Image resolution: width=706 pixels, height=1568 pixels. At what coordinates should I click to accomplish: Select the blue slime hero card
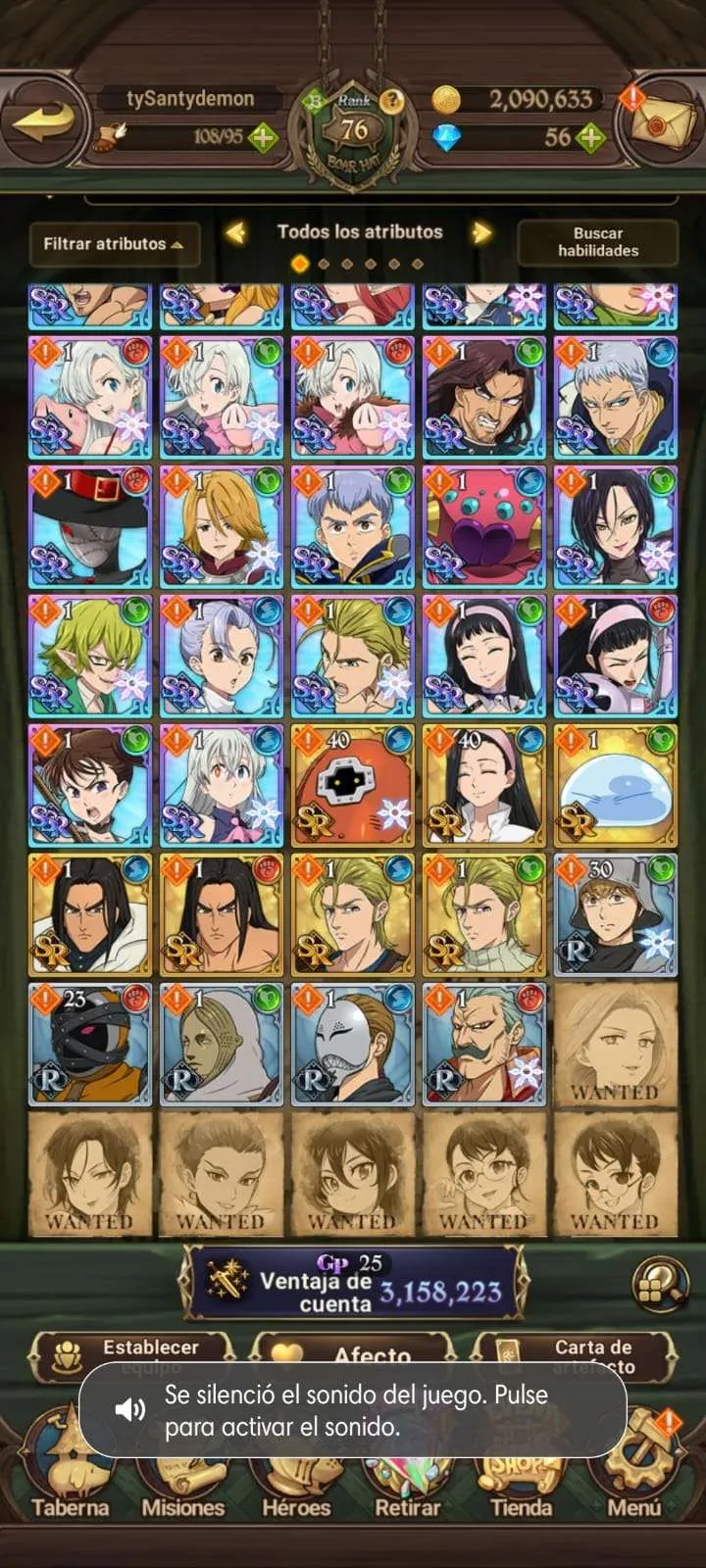coord(615,786)
